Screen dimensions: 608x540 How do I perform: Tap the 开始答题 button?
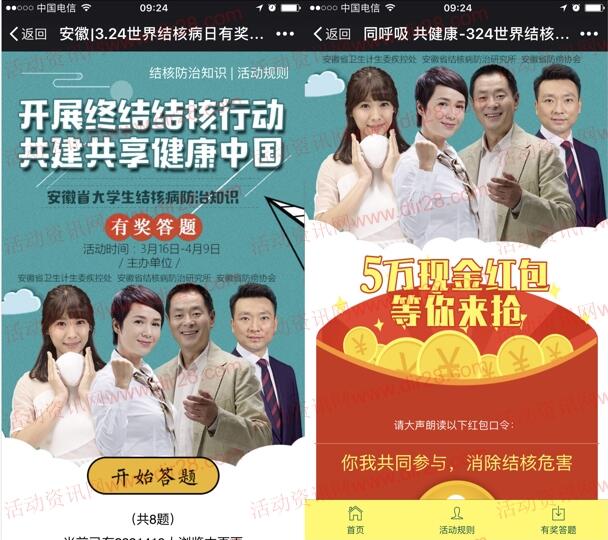pyautogui.click(x=152, y=476)
